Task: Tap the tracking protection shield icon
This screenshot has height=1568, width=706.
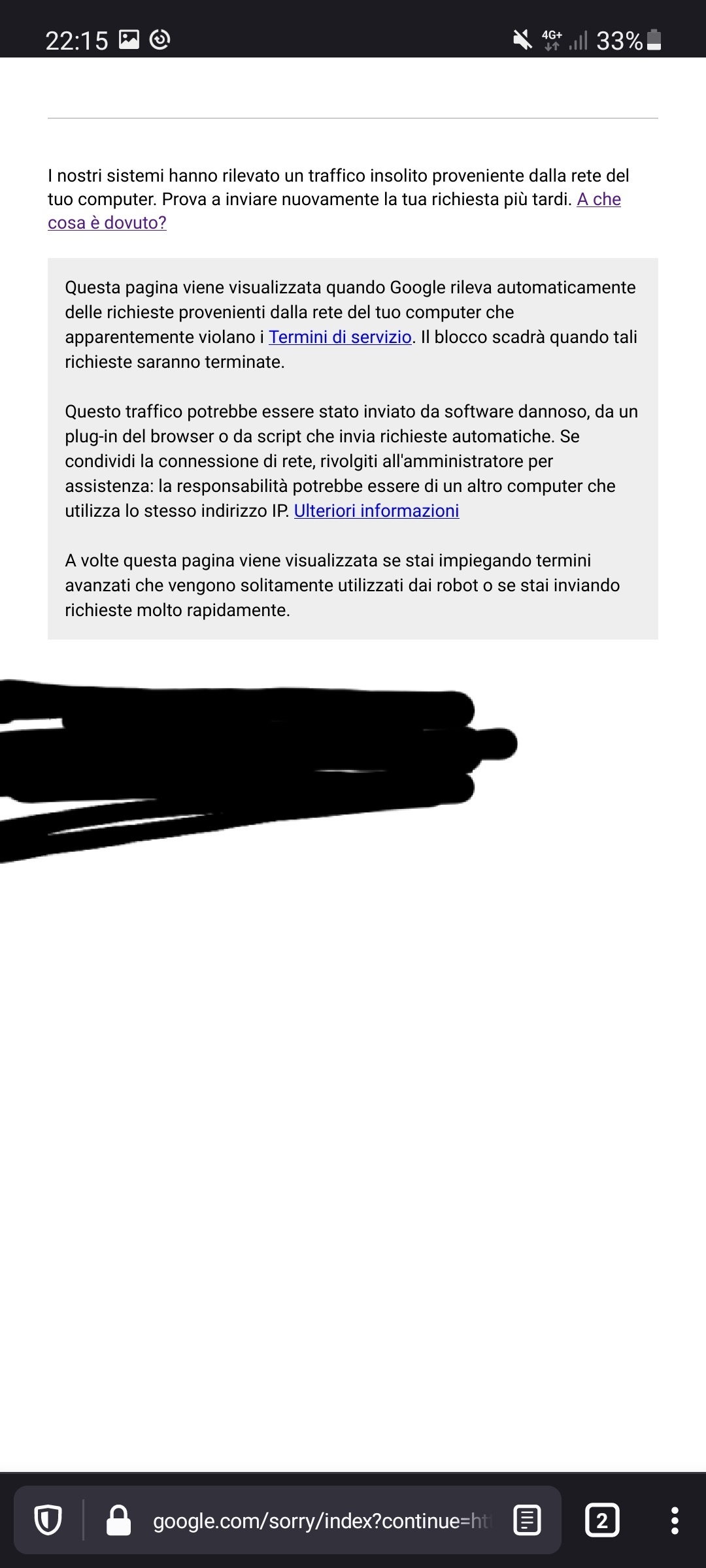Action: (x=48, y=1520)
